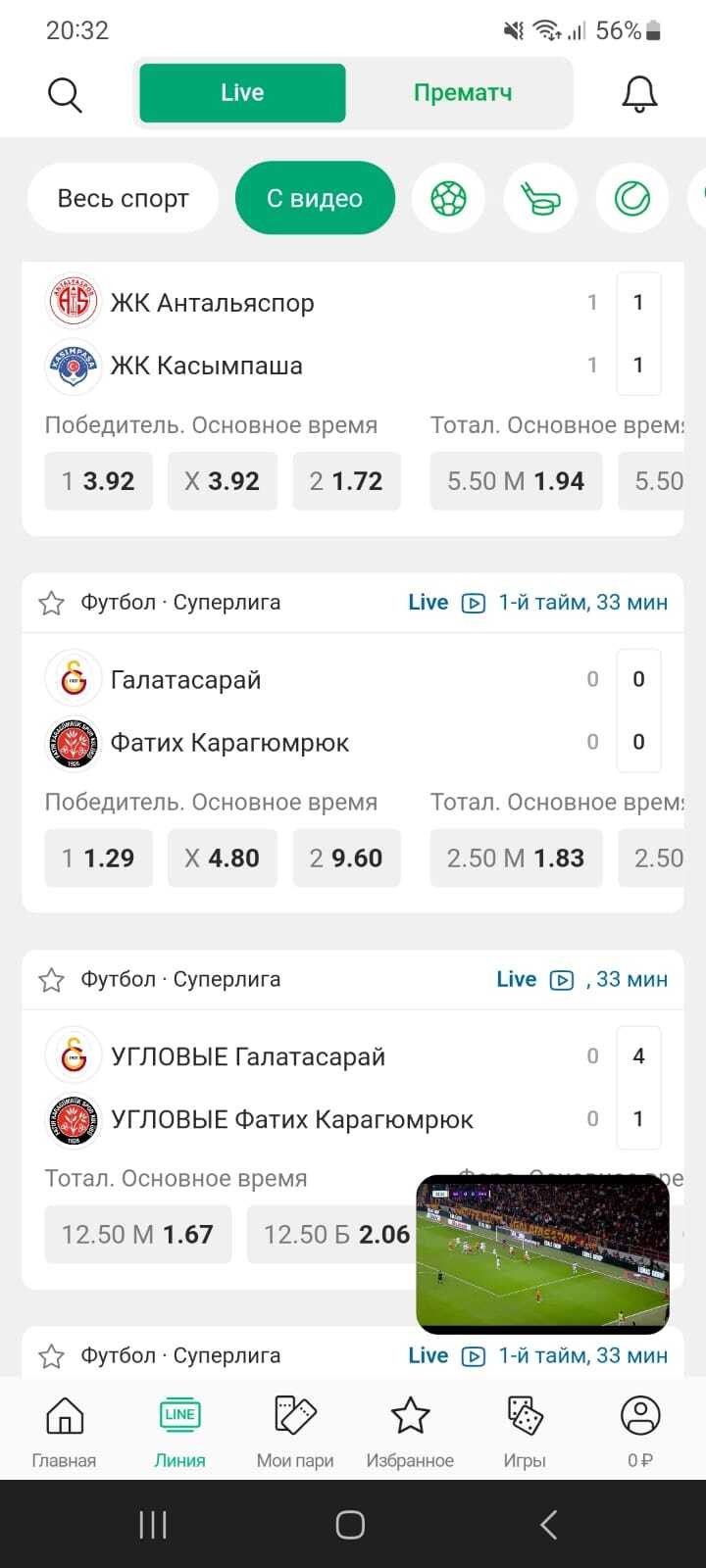Bet on Галатасарай win at 1.29
Image resolution: width=706 pixels, height=1568 pixels.
click(x=98, y=858)
